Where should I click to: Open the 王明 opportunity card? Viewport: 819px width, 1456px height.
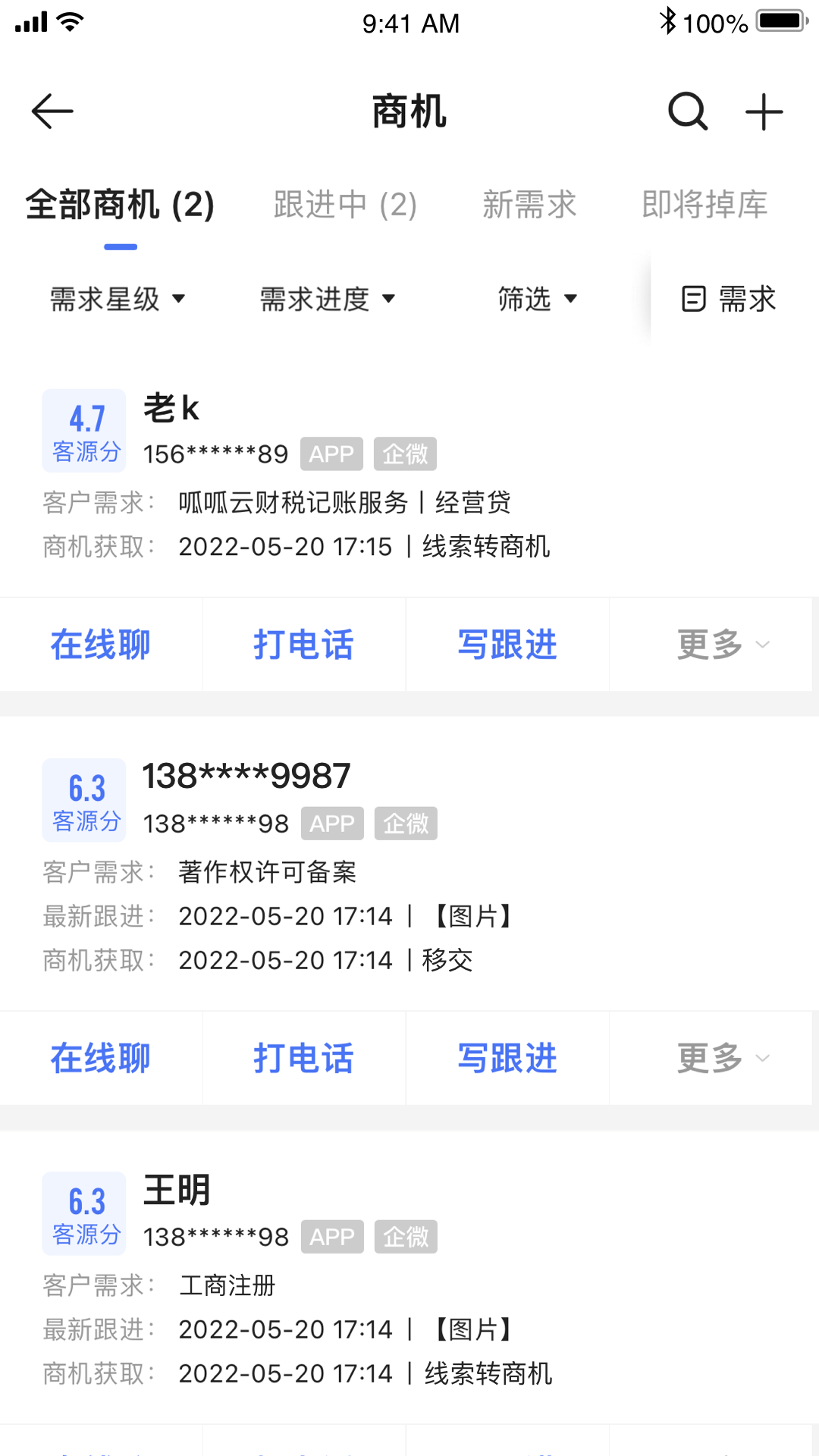(409, 1282)
